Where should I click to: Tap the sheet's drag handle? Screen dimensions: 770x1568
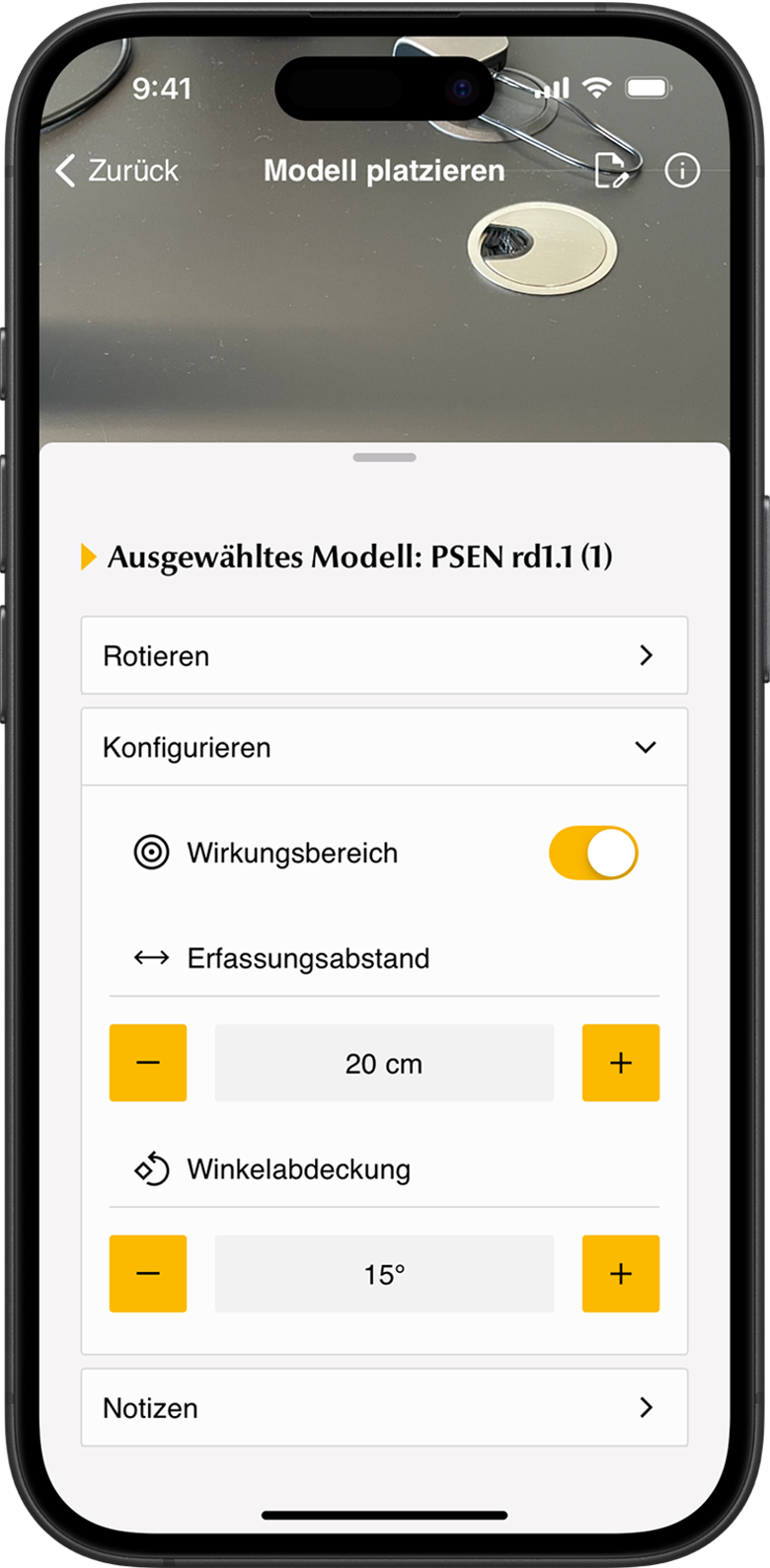click(x=384, y=458)
